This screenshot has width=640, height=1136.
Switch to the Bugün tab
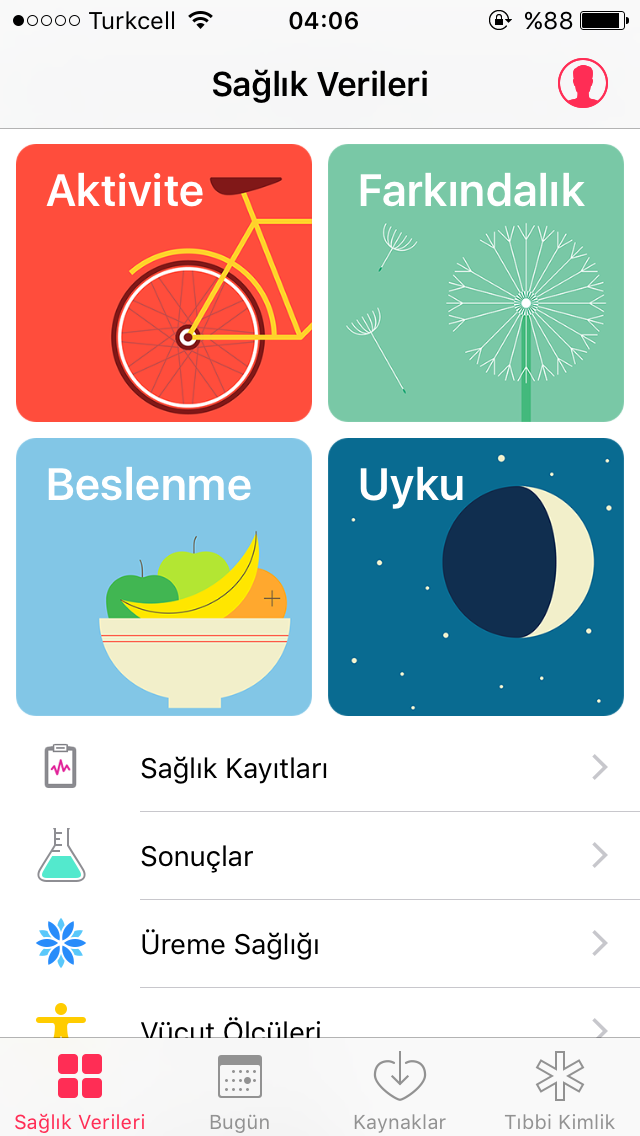point(240,1090)
